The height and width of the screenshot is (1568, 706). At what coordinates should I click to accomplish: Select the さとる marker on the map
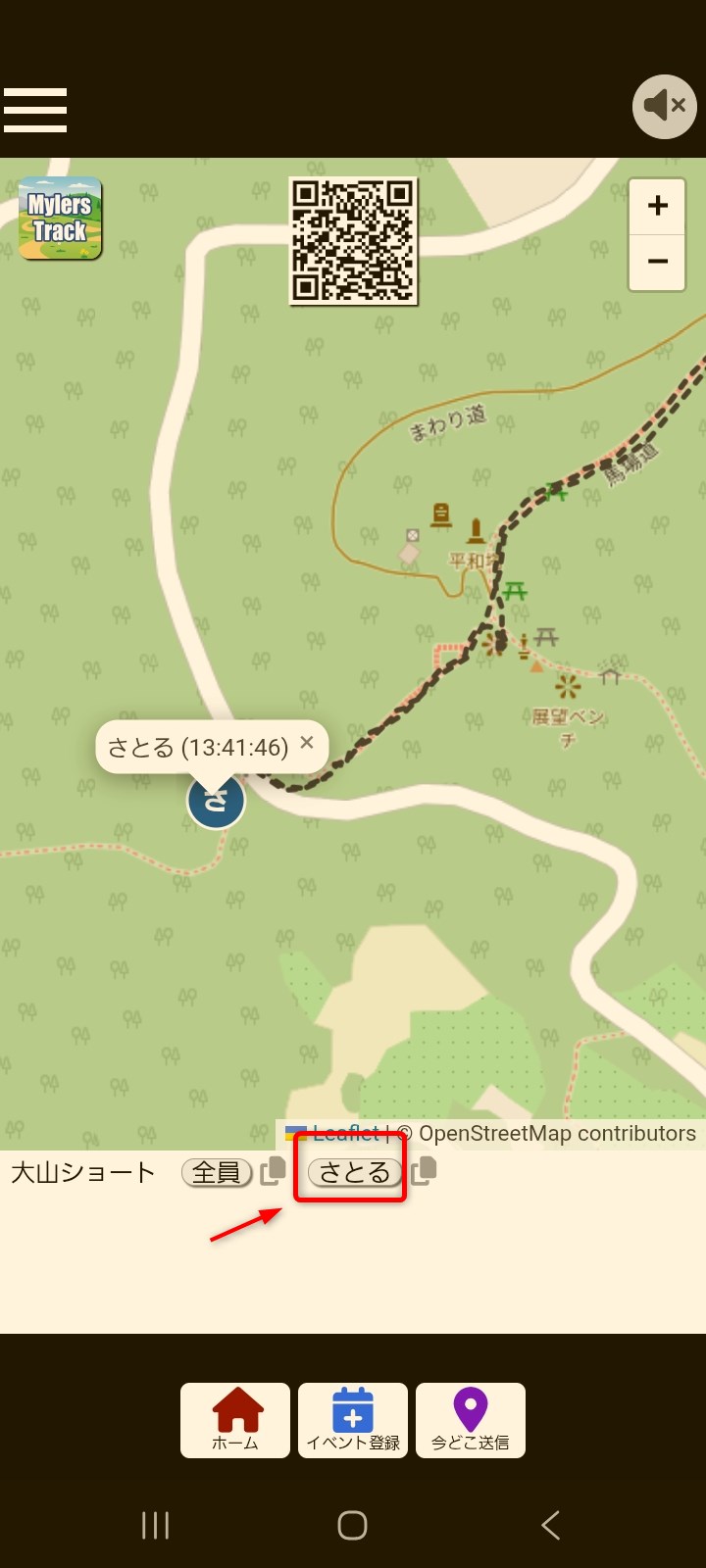216,800
